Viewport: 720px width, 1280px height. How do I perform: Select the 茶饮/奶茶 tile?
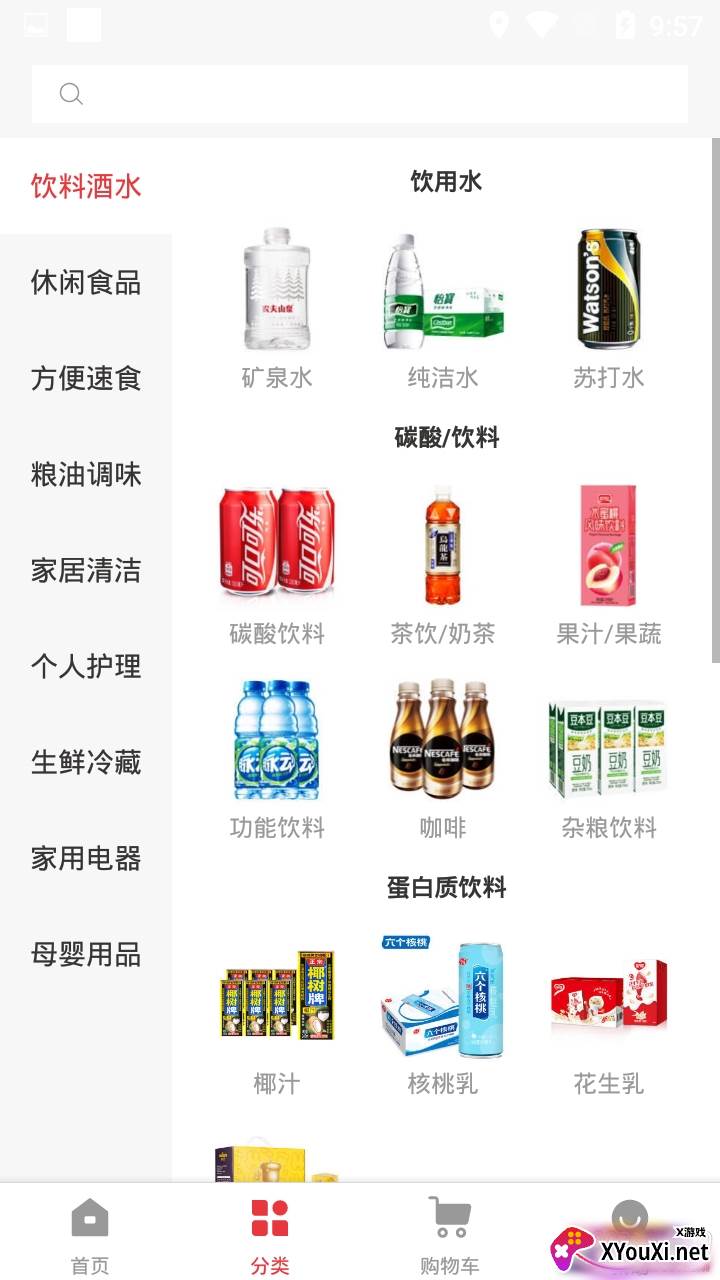(x=443, y=562)
